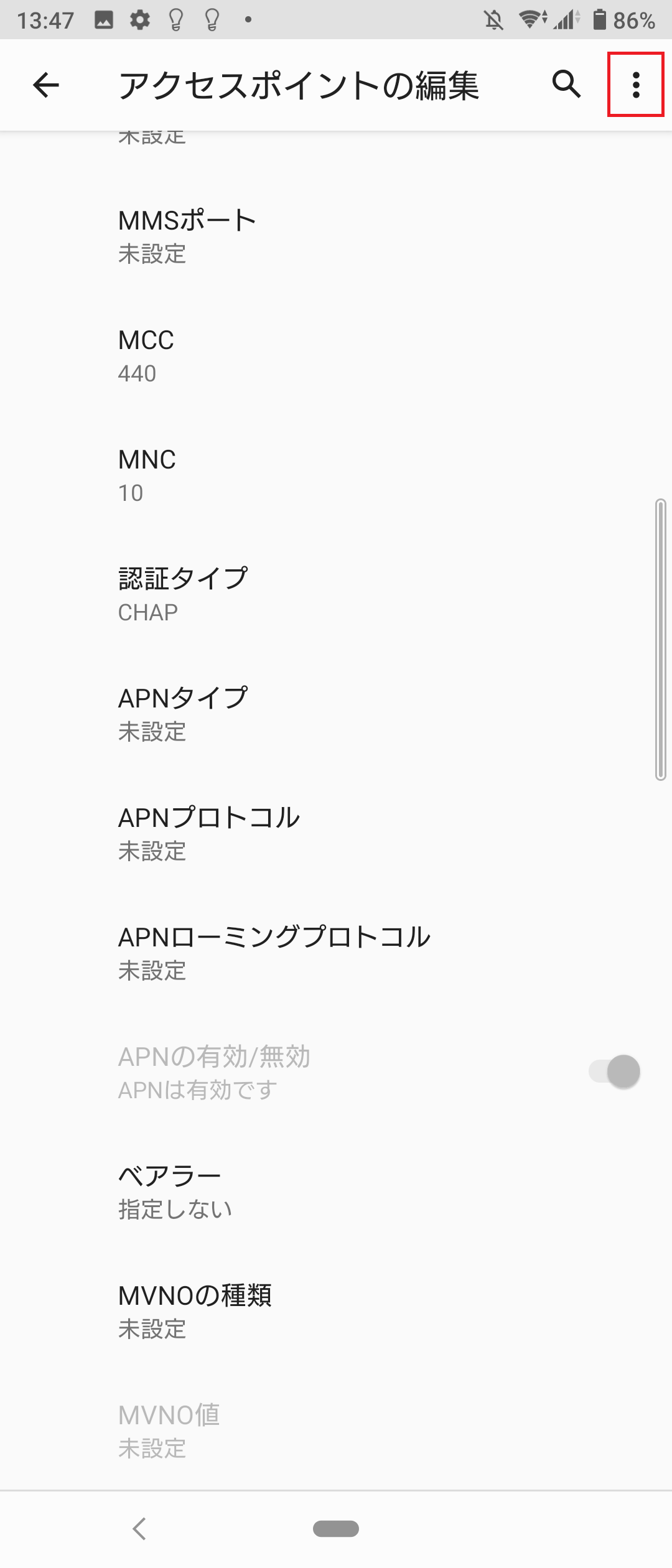
Task: Tap APNは有効です to change APN state
Action: point(198,1090)
